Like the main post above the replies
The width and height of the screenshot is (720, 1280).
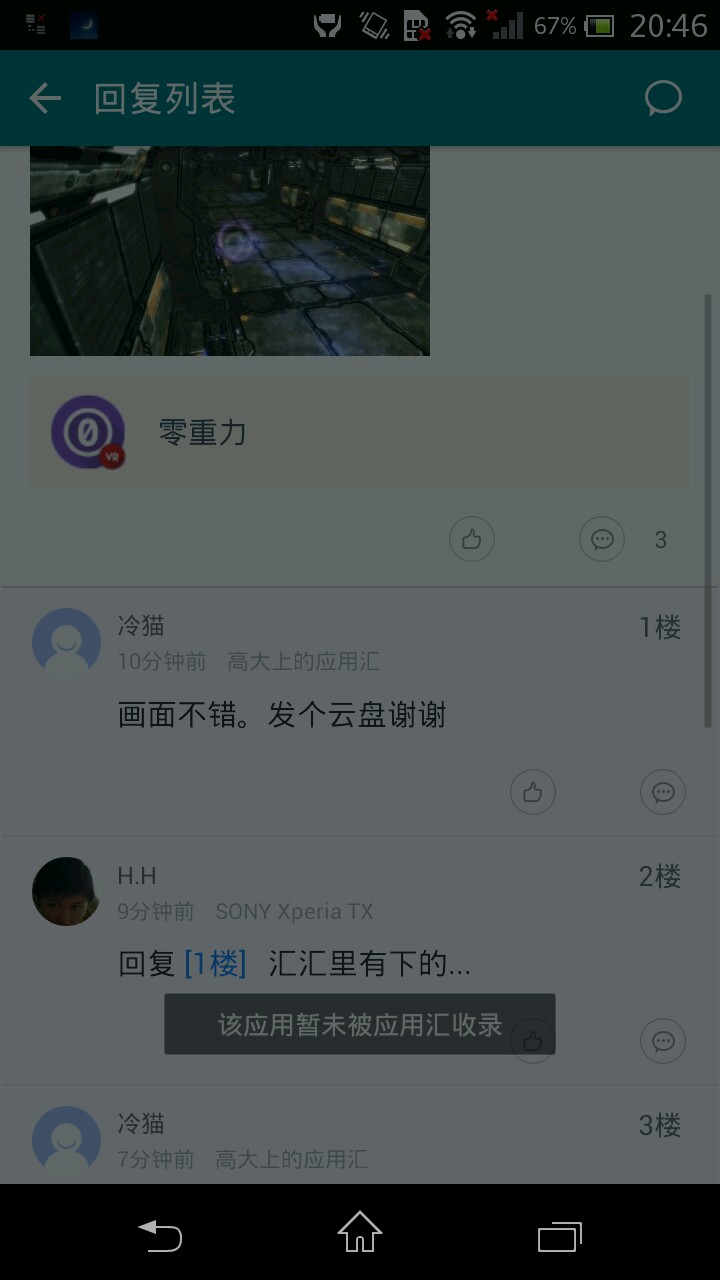point(472,540)
